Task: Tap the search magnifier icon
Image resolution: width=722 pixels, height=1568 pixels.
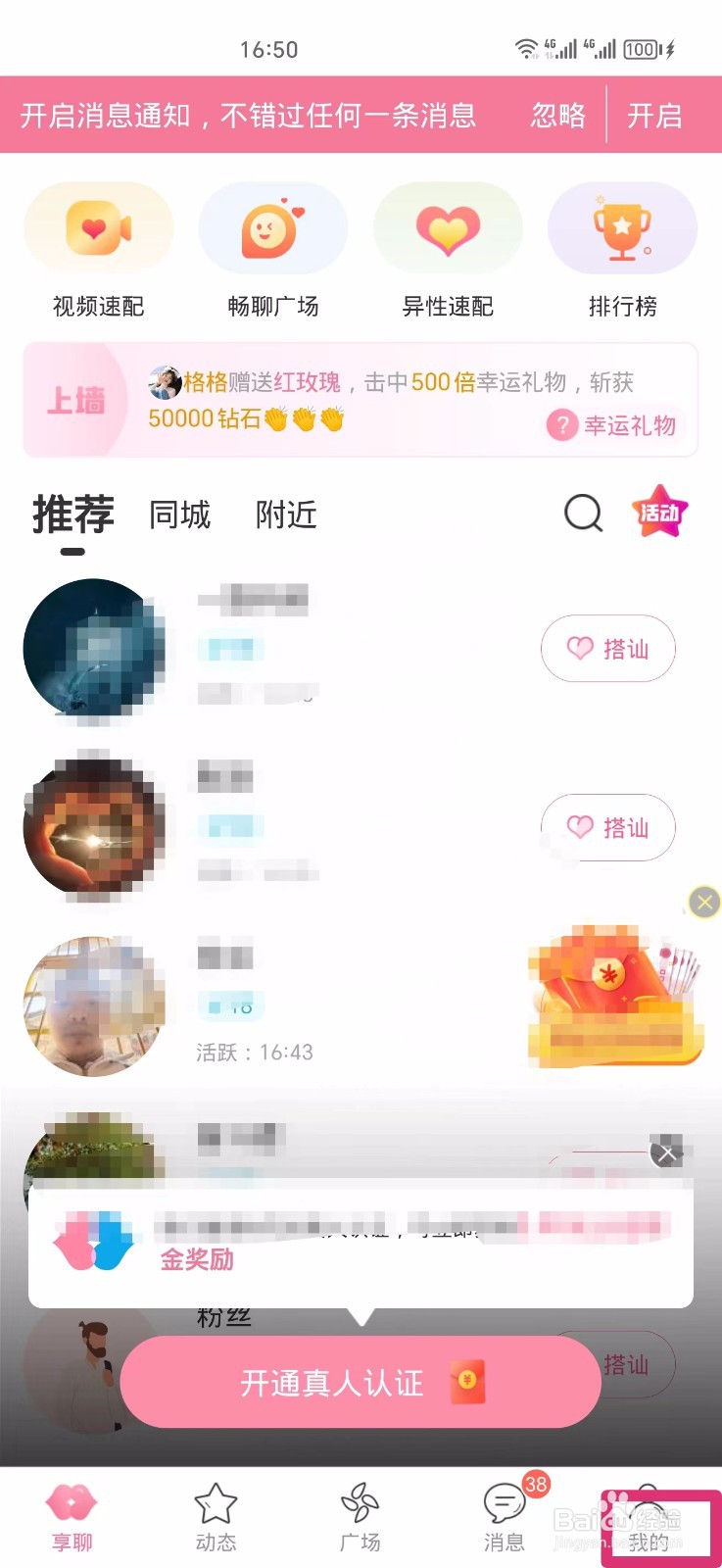Action: [583, 514]
